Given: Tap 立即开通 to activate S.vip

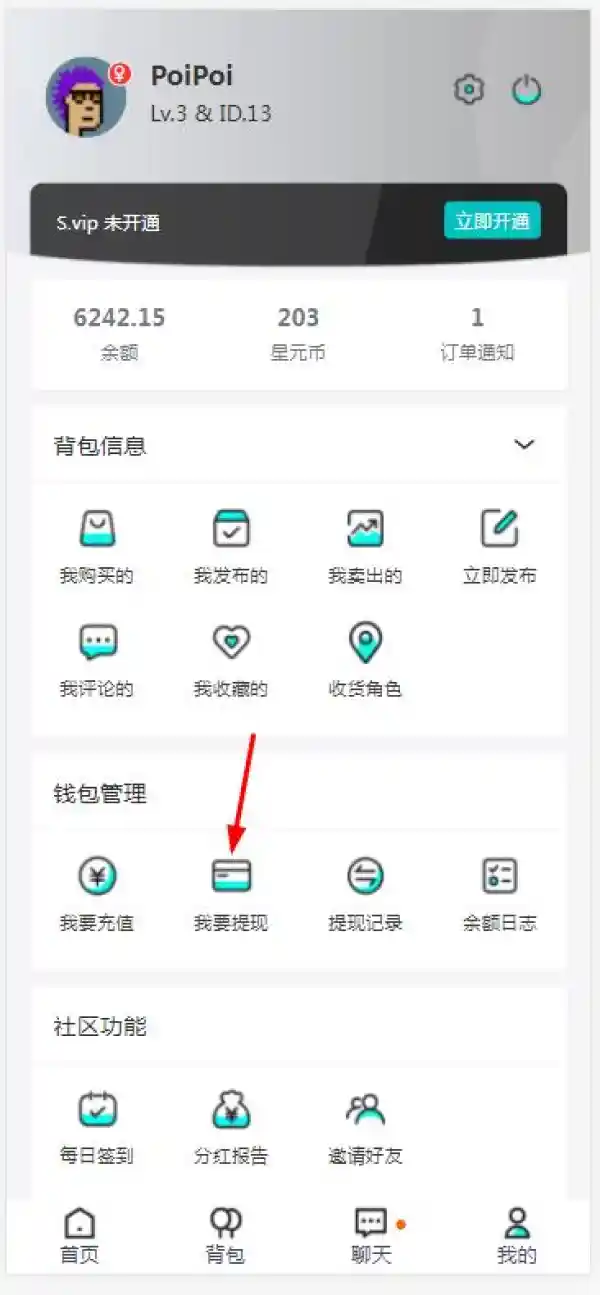Looking at the screenshot, I should 492,221.
